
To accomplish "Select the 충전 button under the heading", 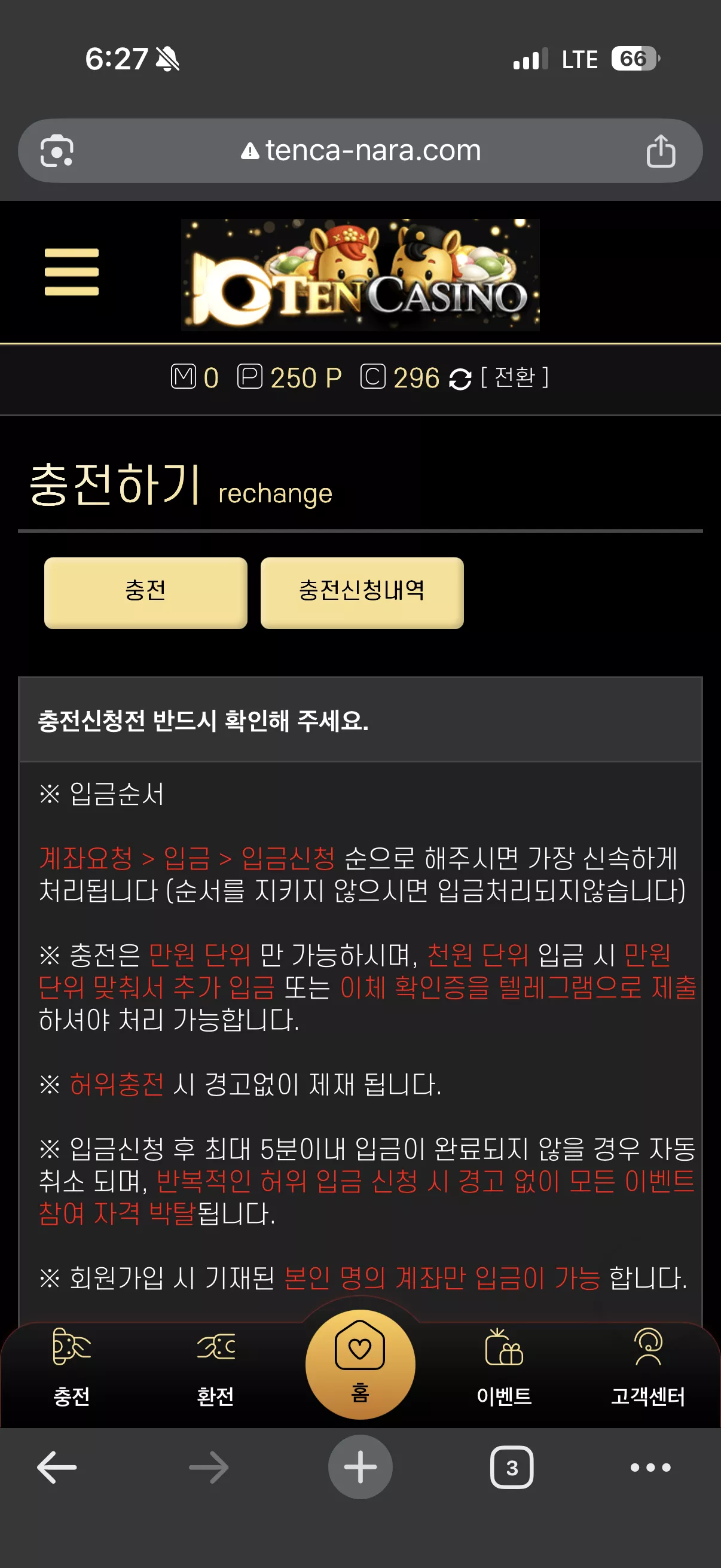I will [x=145, y=592].
